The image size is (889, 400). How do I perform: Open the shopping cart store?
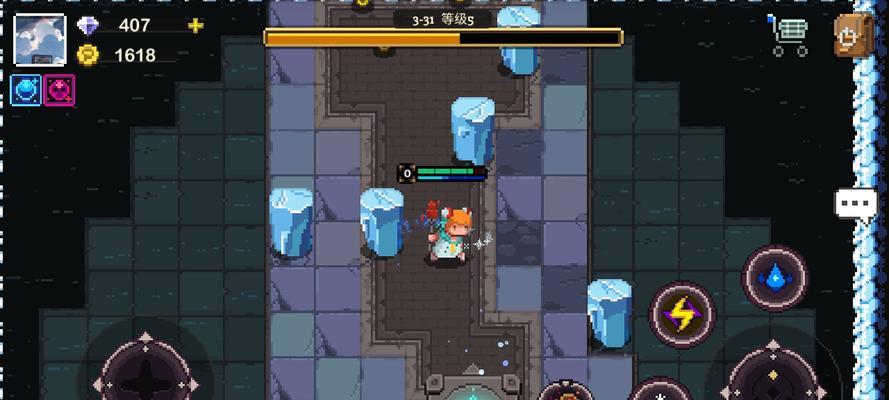pos(789,36)
